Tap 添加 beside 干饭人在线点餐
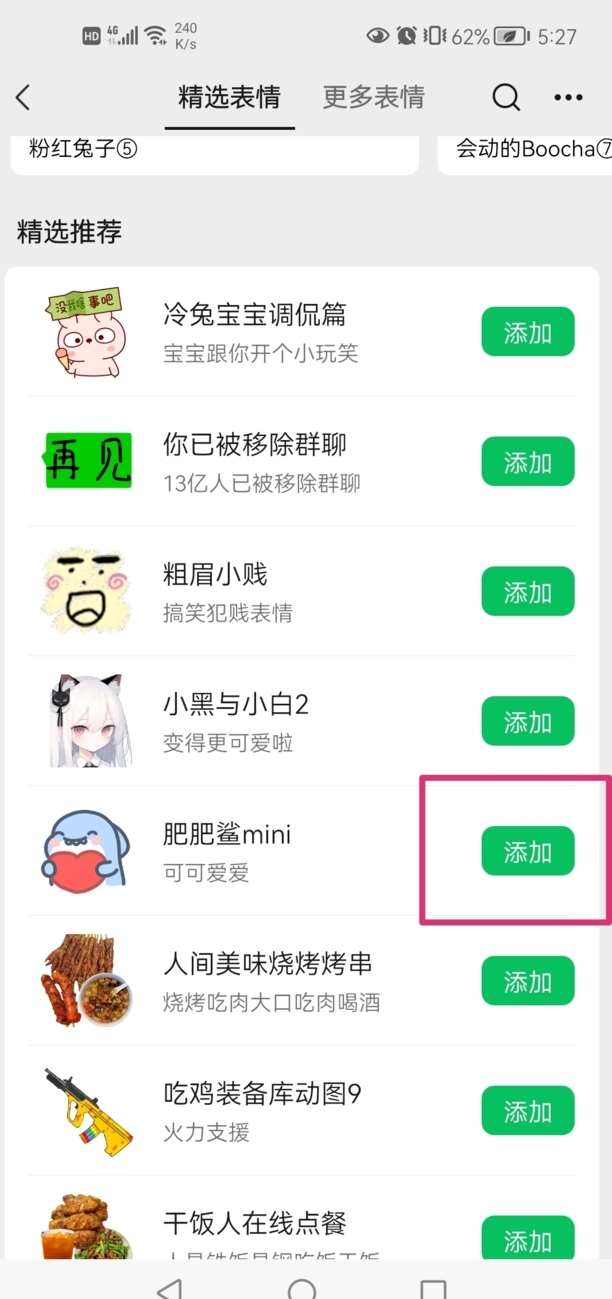Viewport: 612px width, 1299px height. pyautogui.click(x=527, y=1240)
